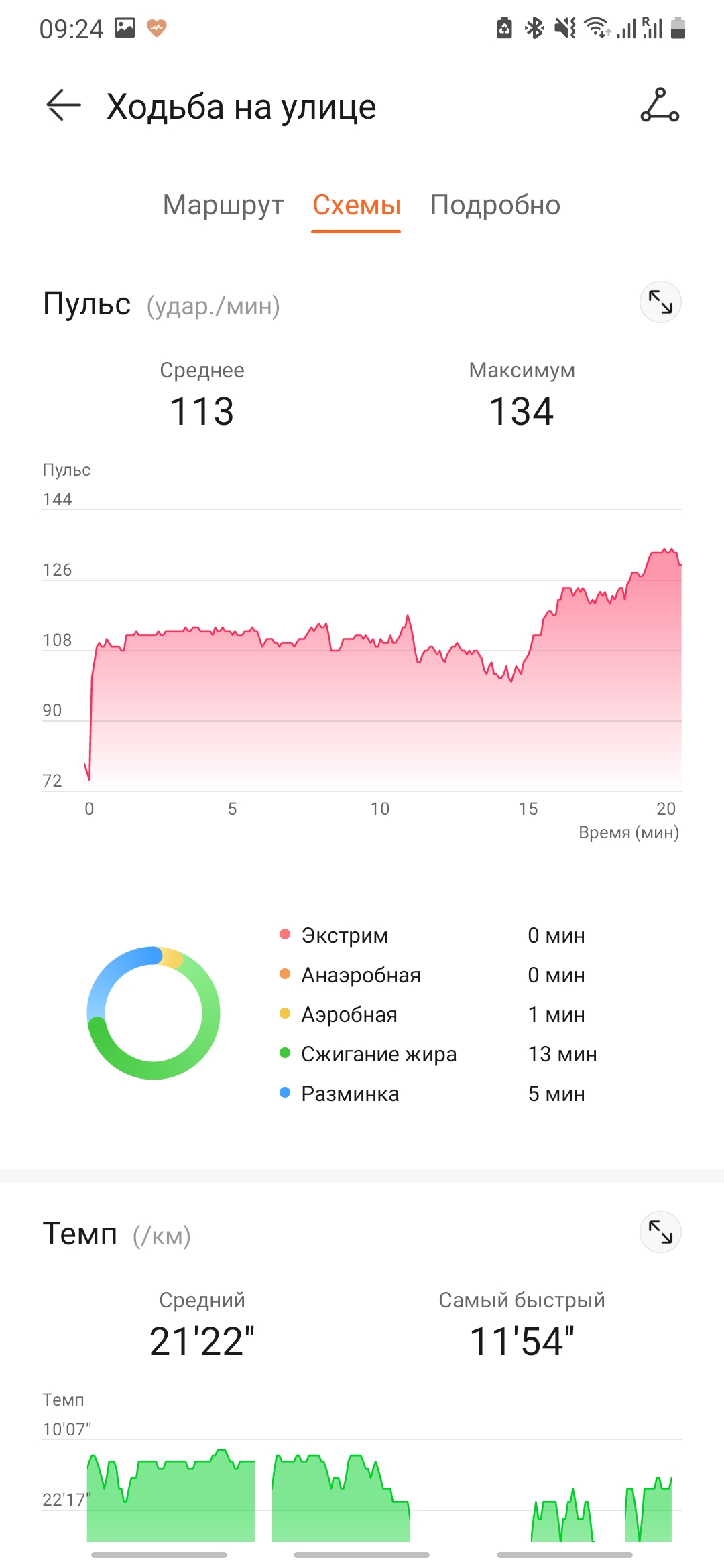The height and width of the screenshot is (1568, 724).
Task: Switch to the Маршрут tab
Action: [x=223, y=205]
